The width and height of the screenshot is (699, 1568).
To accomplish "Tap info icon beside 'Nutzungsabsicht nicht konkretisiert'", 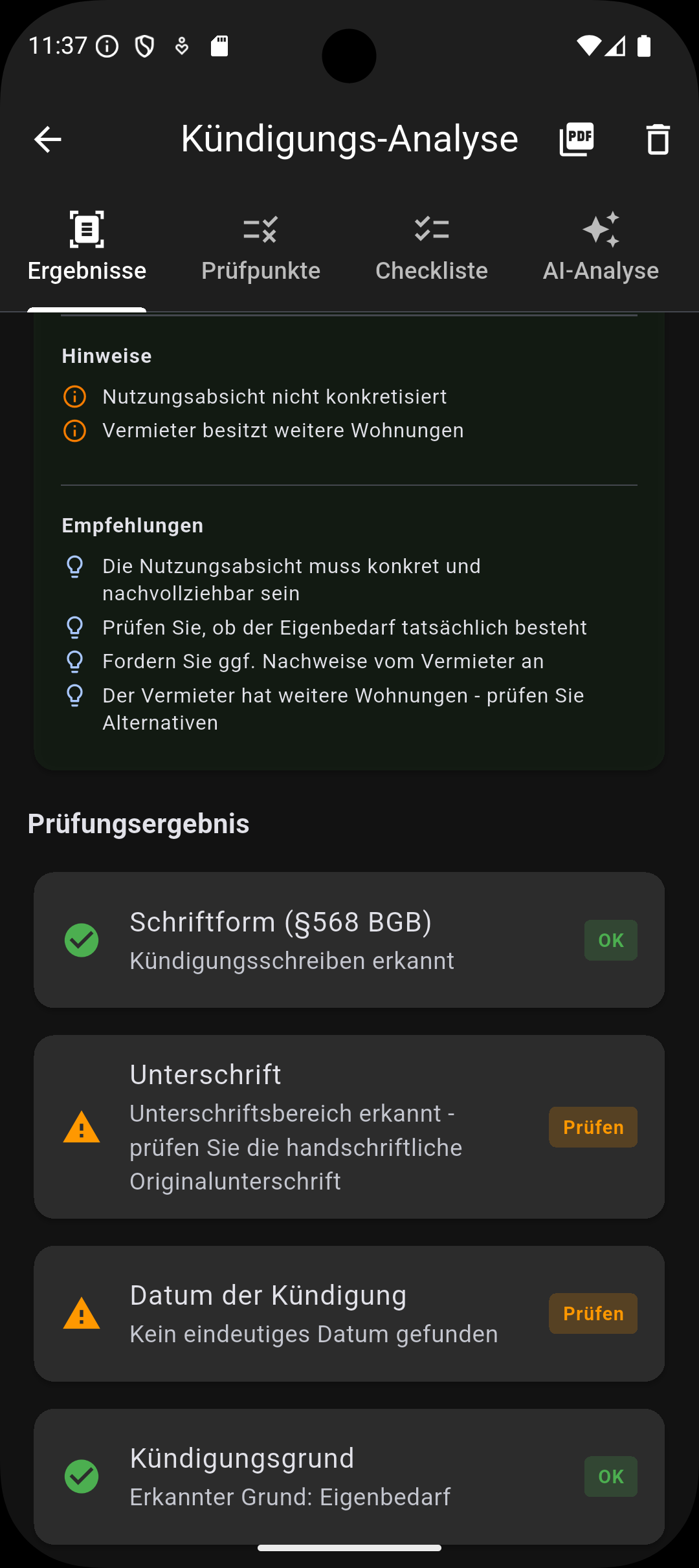I will point(74,397).
